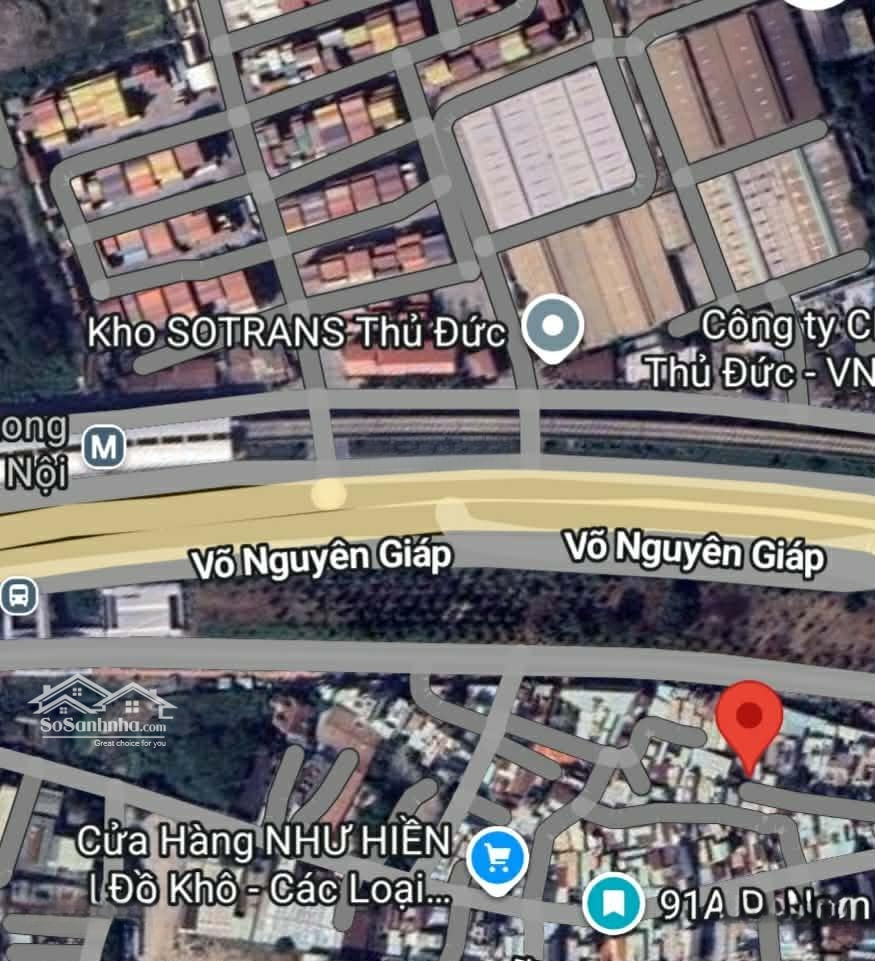Viewport: 875px width, 961px height.
Task: Tap the bus stop marker
Action: coord(19,597)
